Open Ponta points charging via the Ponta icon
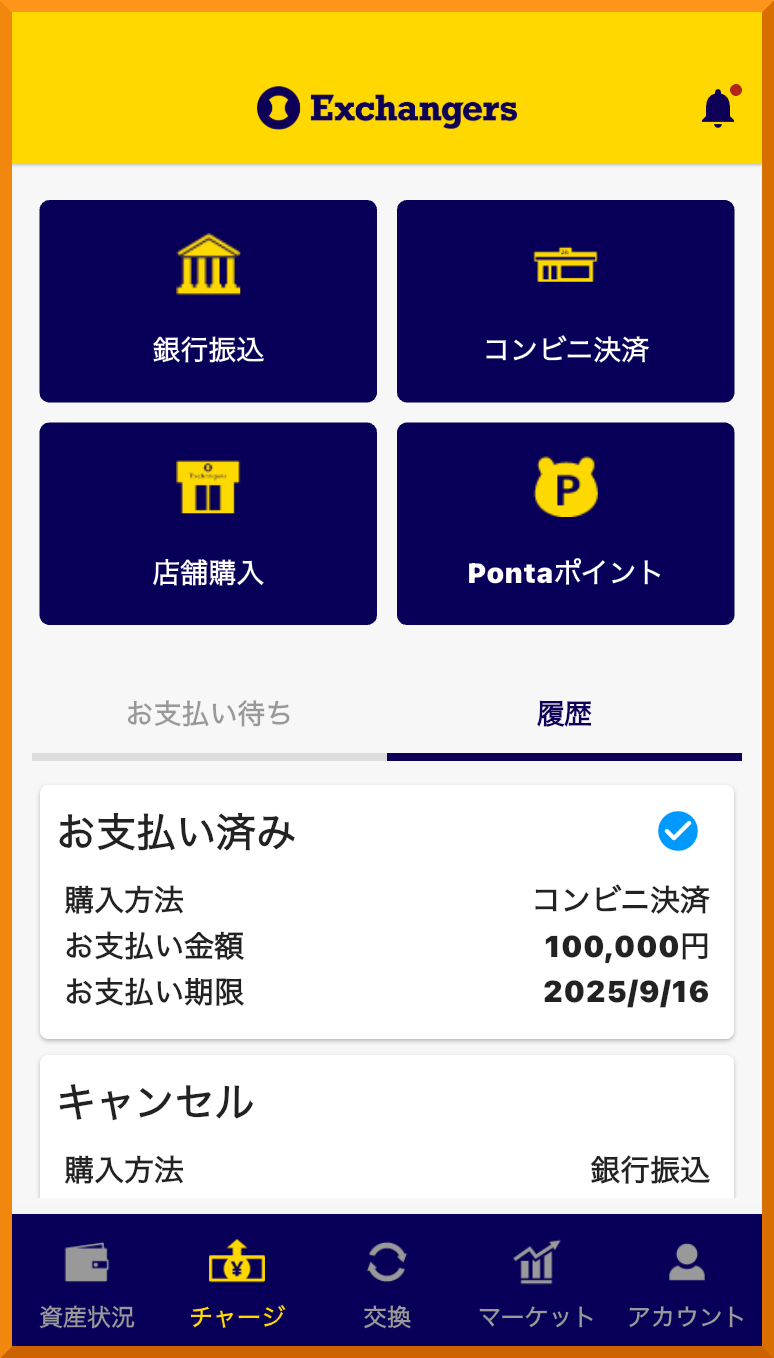The height and width of the screenshot is (1358, 774). pyautogui.click(x=565, y=487)
